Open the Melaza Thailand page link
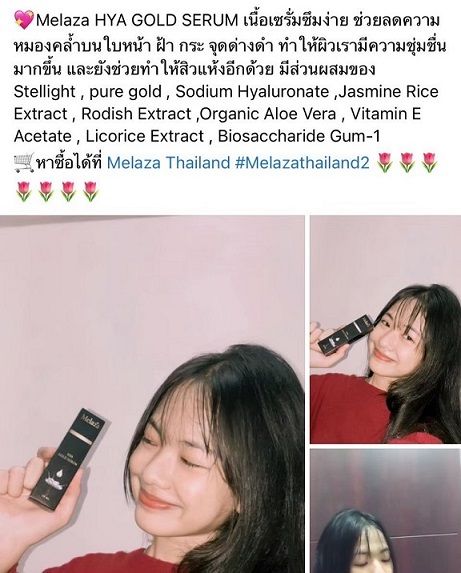The width and height of the screenshot is (461, 573). coord(168,162)
